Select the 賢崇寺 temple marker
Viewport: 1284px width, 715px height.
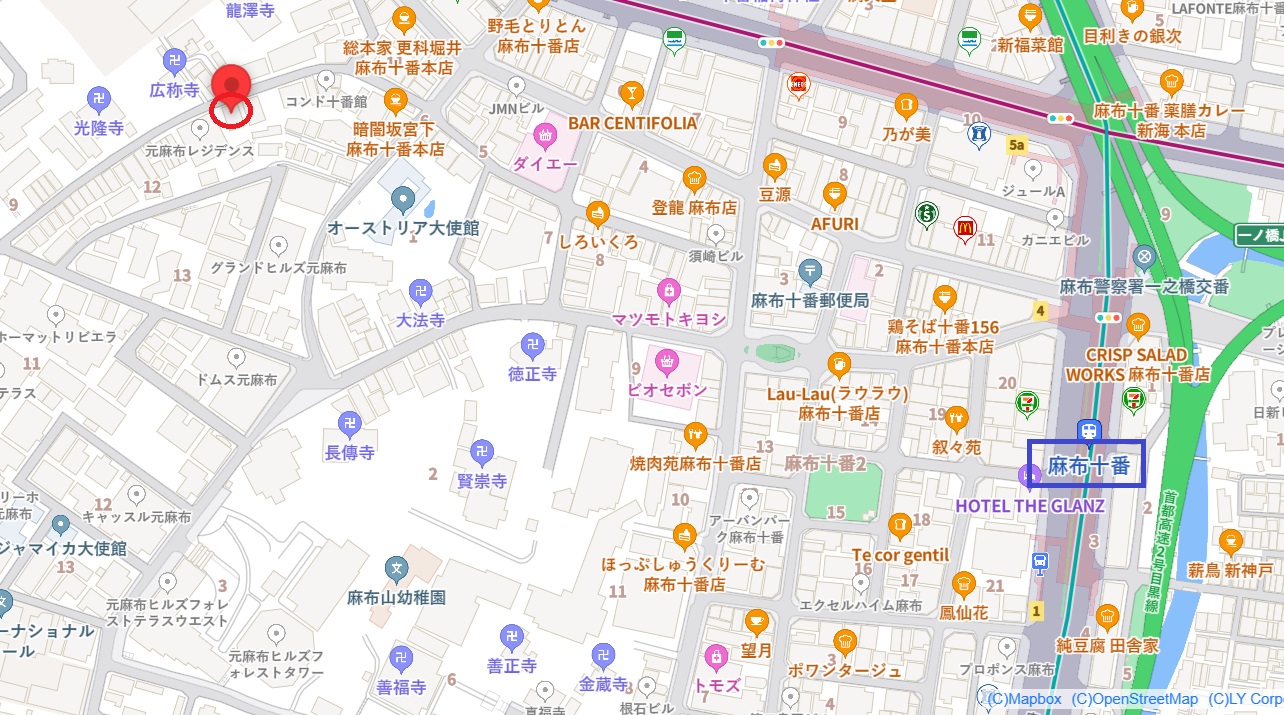pyautogui.click(x=482, y=452)
